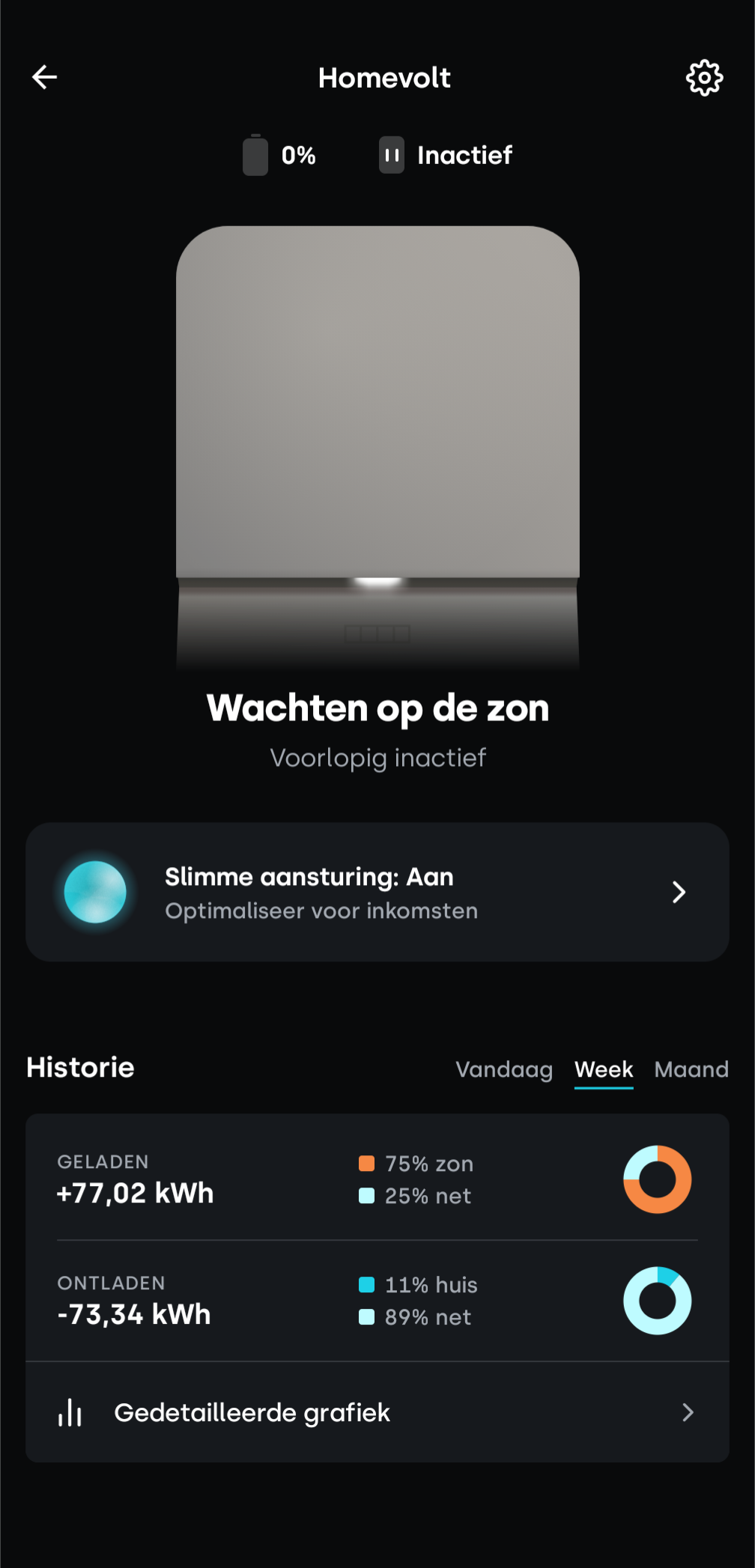Open Slimme aansturing settings card
The height and width of the screenshot is (1568, 755).
pyautogui.click(x=377, y=892)
